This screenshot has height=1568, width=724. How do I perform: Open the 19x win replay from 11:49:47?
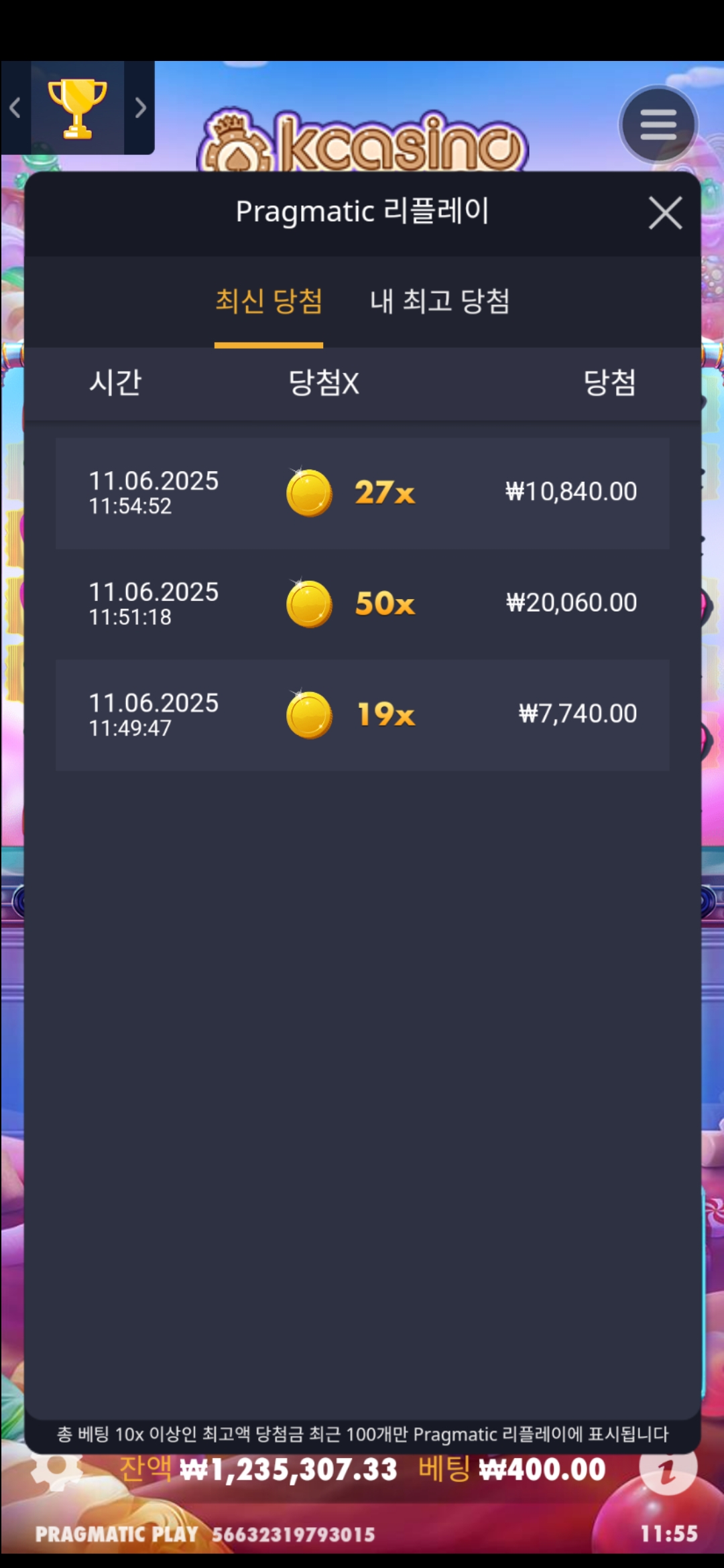click(362, 715)
